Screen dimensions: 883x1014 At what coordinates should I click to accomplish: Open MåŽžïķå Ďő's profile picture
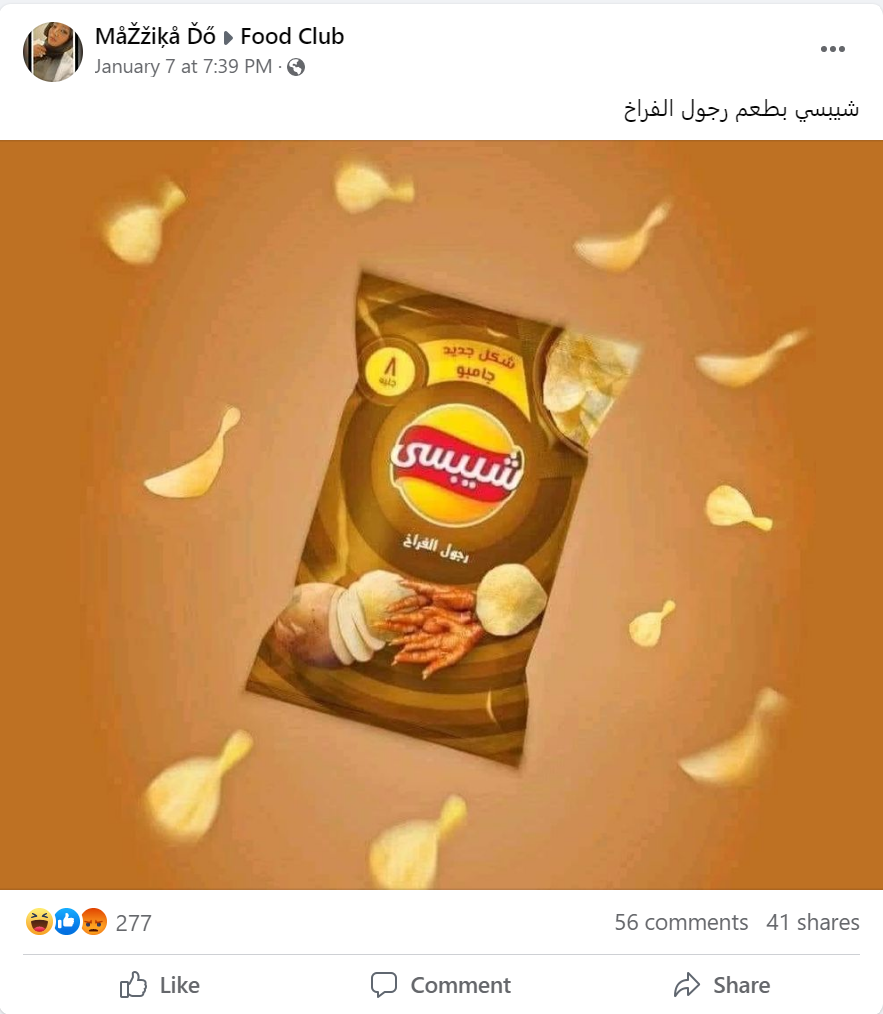pos(53,52)
